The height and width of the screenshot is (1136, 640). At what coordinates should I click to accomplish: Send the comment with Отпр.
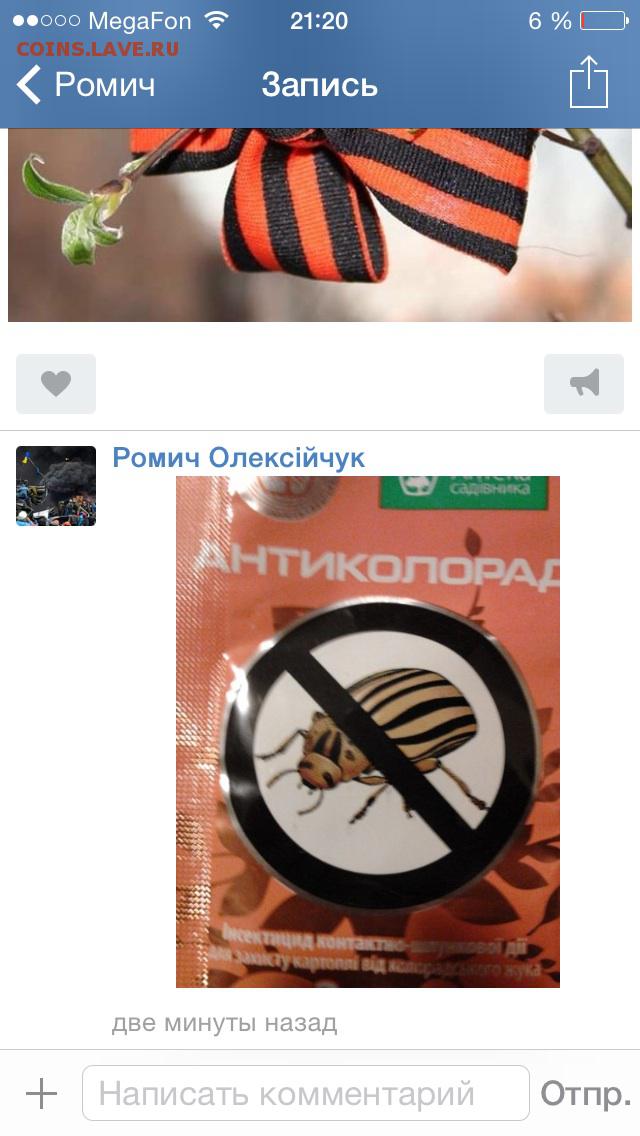click(x=586, y=1093)
